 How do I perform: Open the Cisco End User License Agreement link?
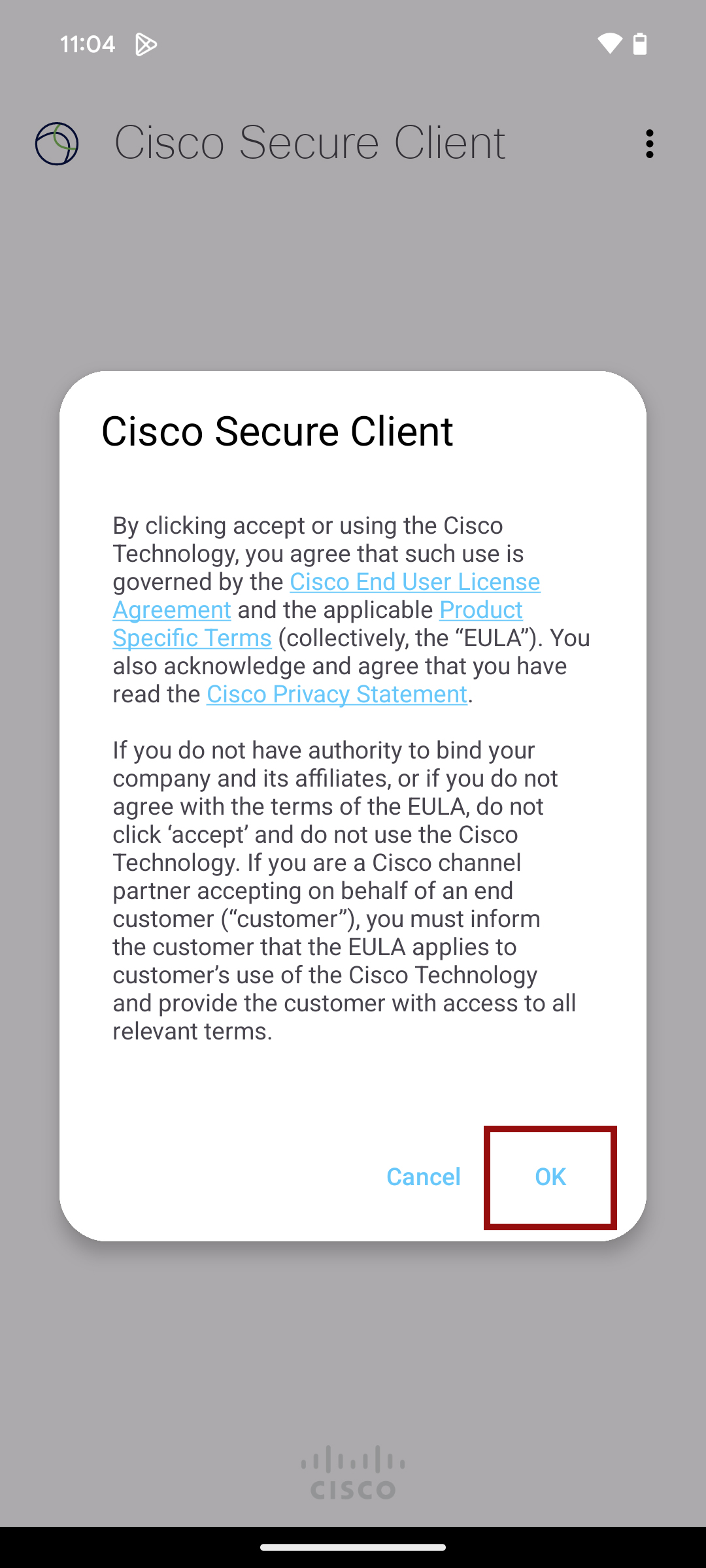click(414, 581)
